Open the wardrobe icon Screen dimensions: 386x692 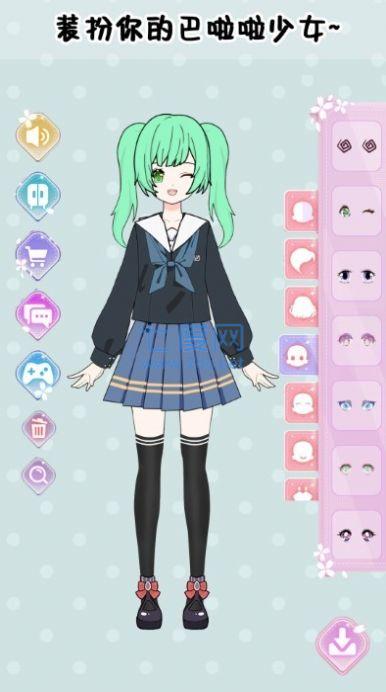tap(38, 196)
